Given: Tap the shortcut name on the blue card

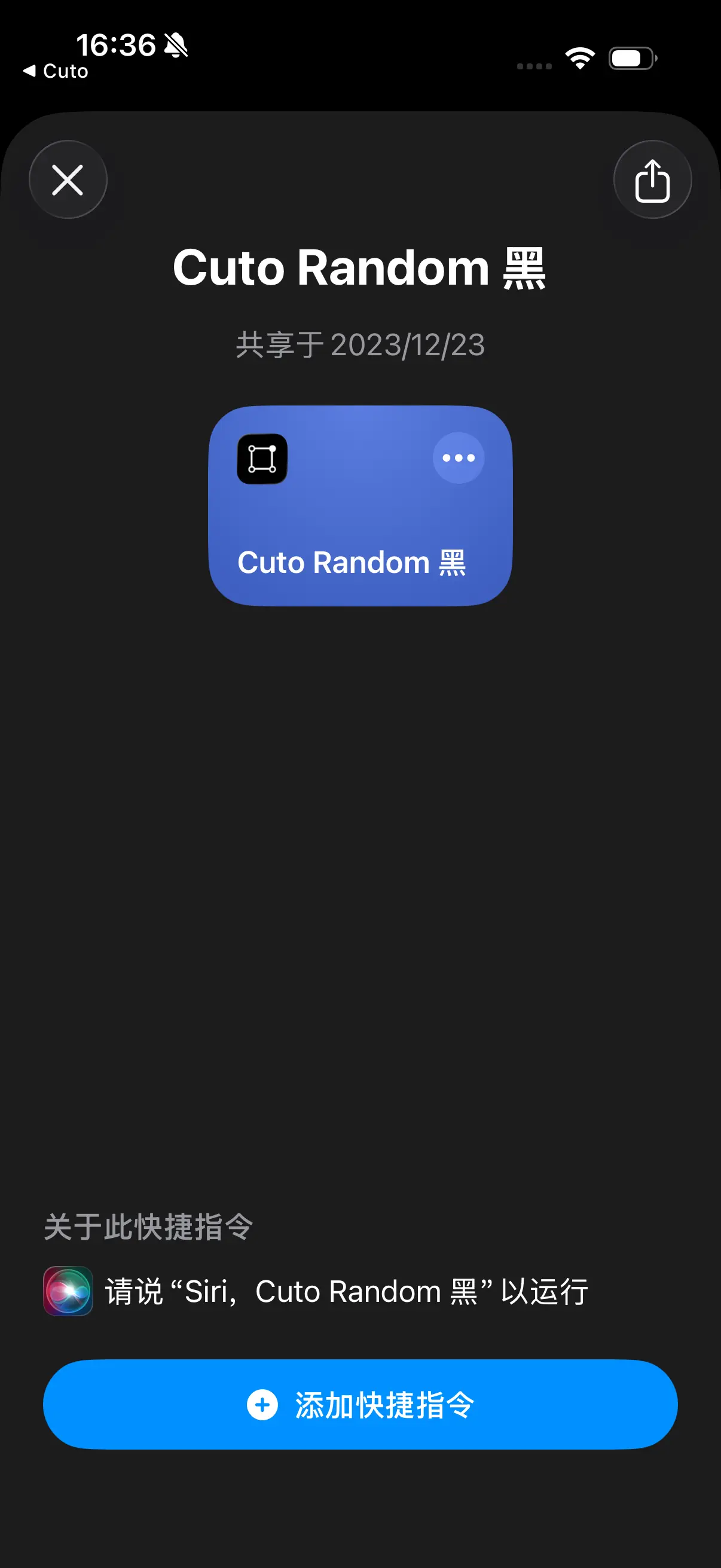Looking at the screenshot, I should 353,562.
